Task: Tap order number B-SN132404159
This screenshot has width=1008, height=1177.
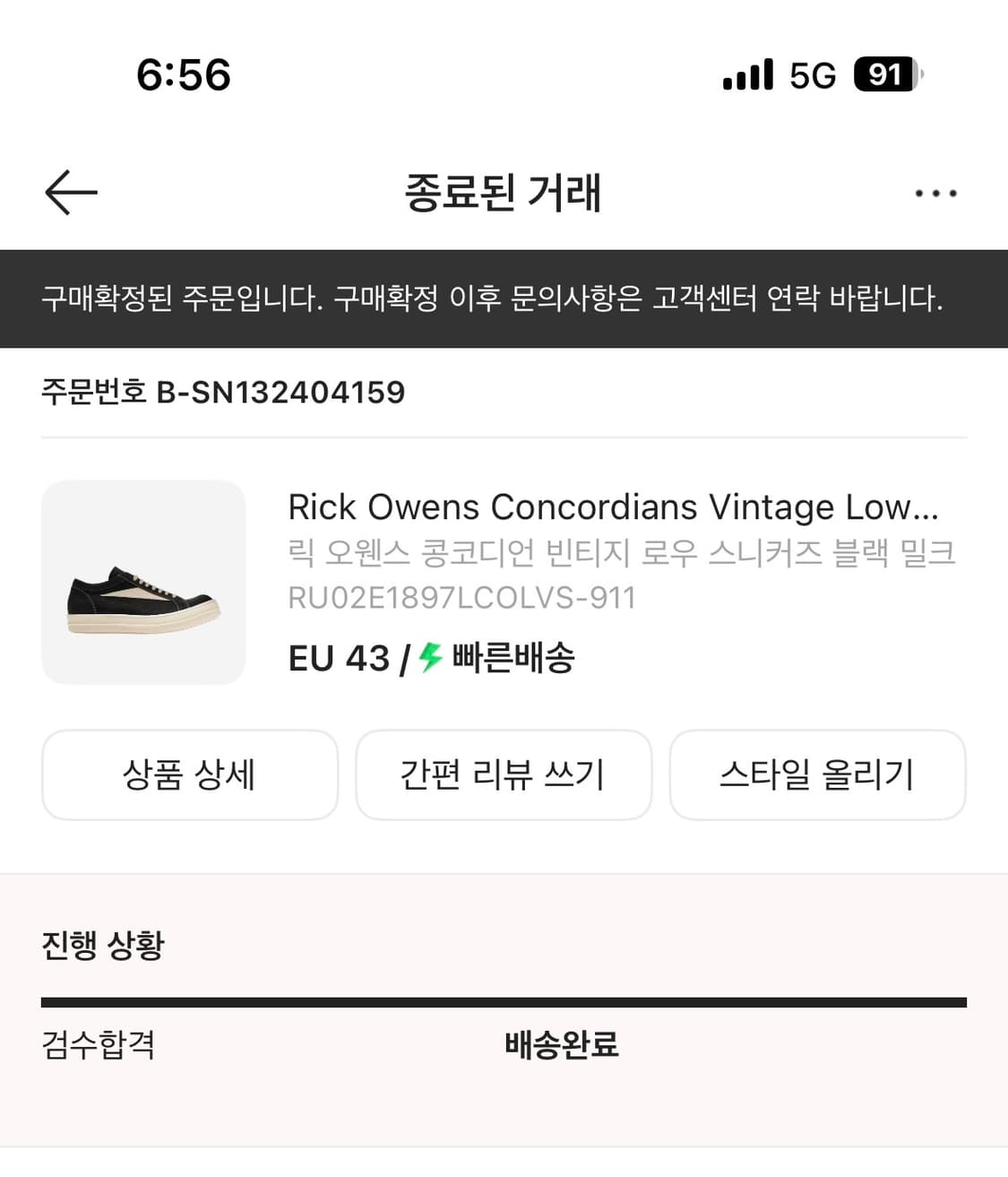Action: [x=222, y=392]
